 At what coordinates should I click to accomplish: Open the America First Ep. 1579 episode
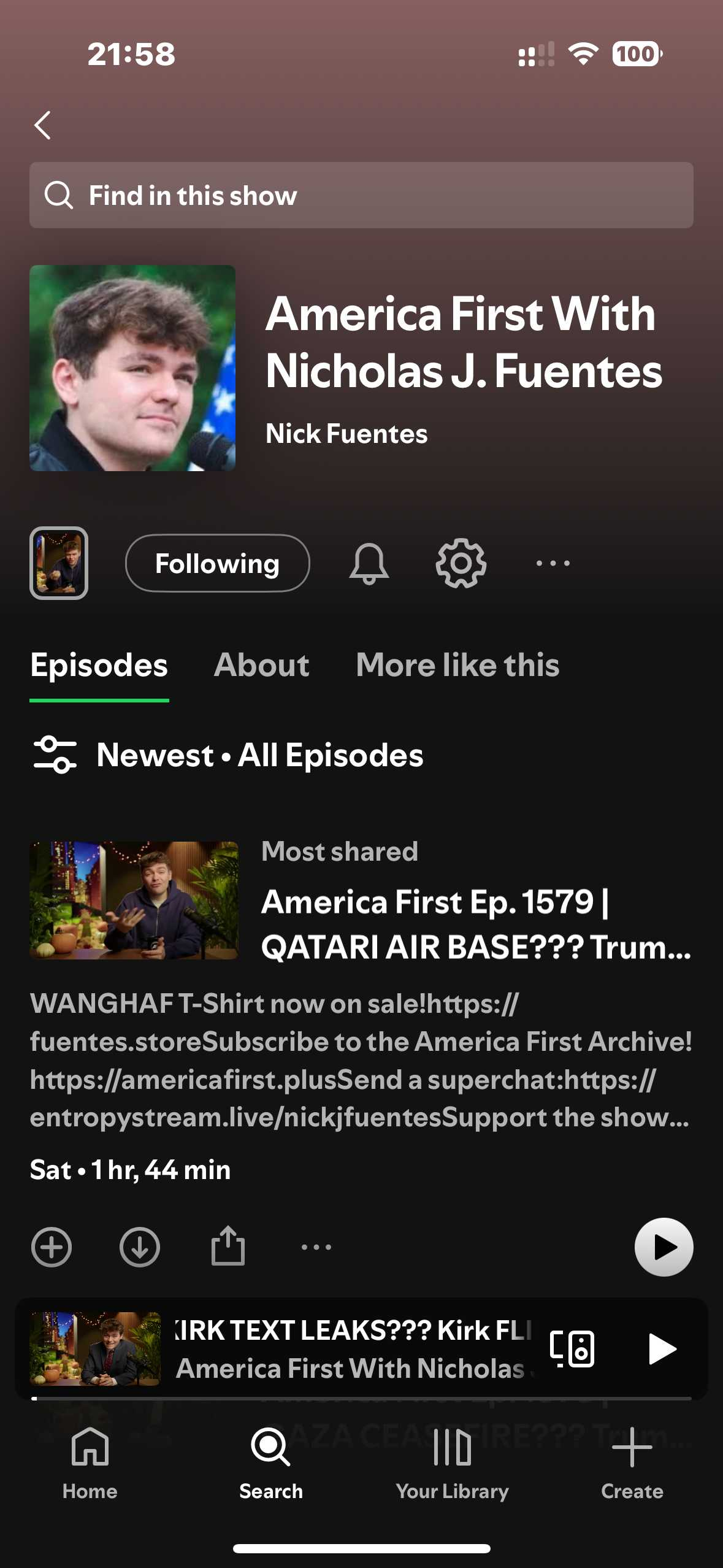[x=475, y=923]
